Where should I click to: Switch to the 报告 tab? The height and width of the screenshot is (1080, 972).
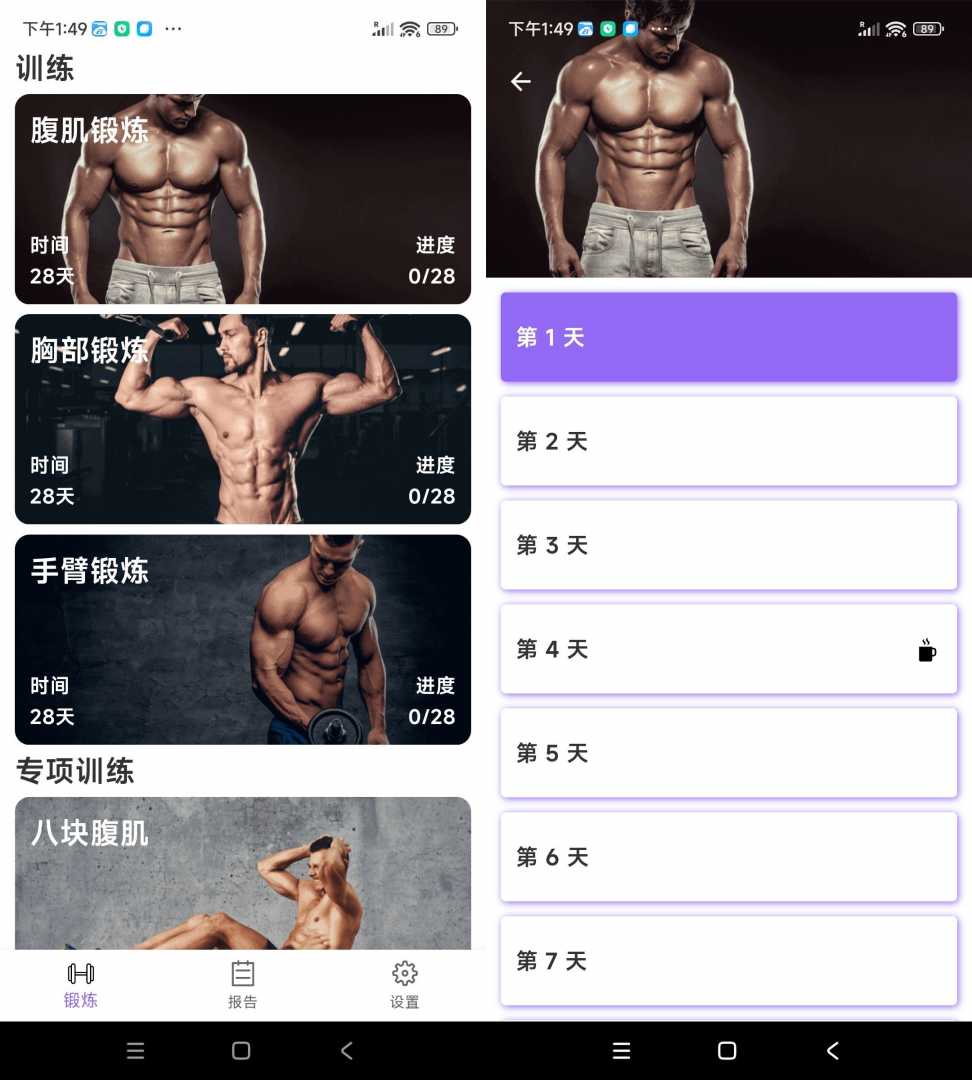click(x=242, y=983)
